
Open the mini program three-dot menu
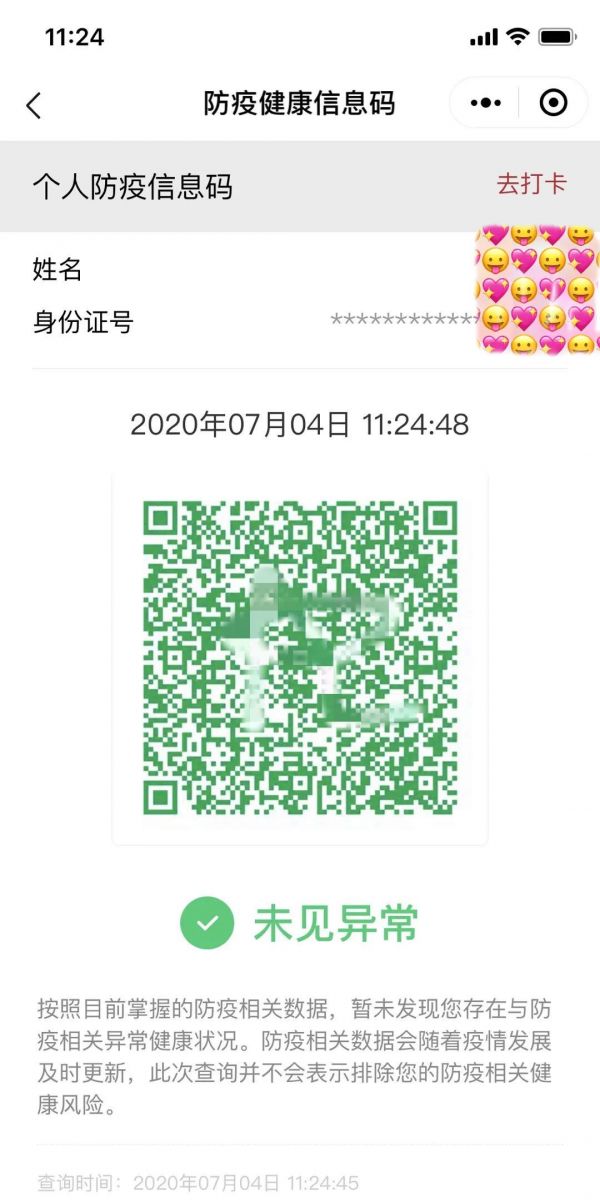(x=485, y=103)
